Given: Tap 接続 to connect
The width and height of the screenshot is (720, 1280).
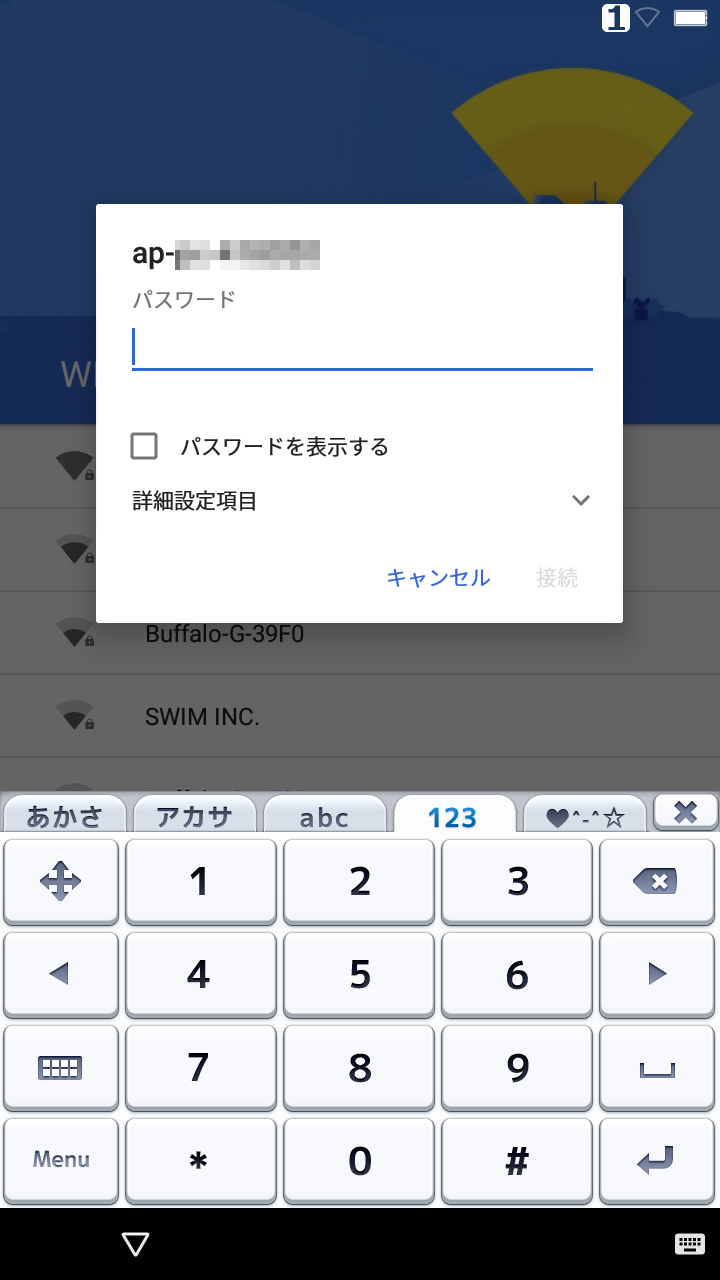Looking at the screenshot, I should 556,578.
